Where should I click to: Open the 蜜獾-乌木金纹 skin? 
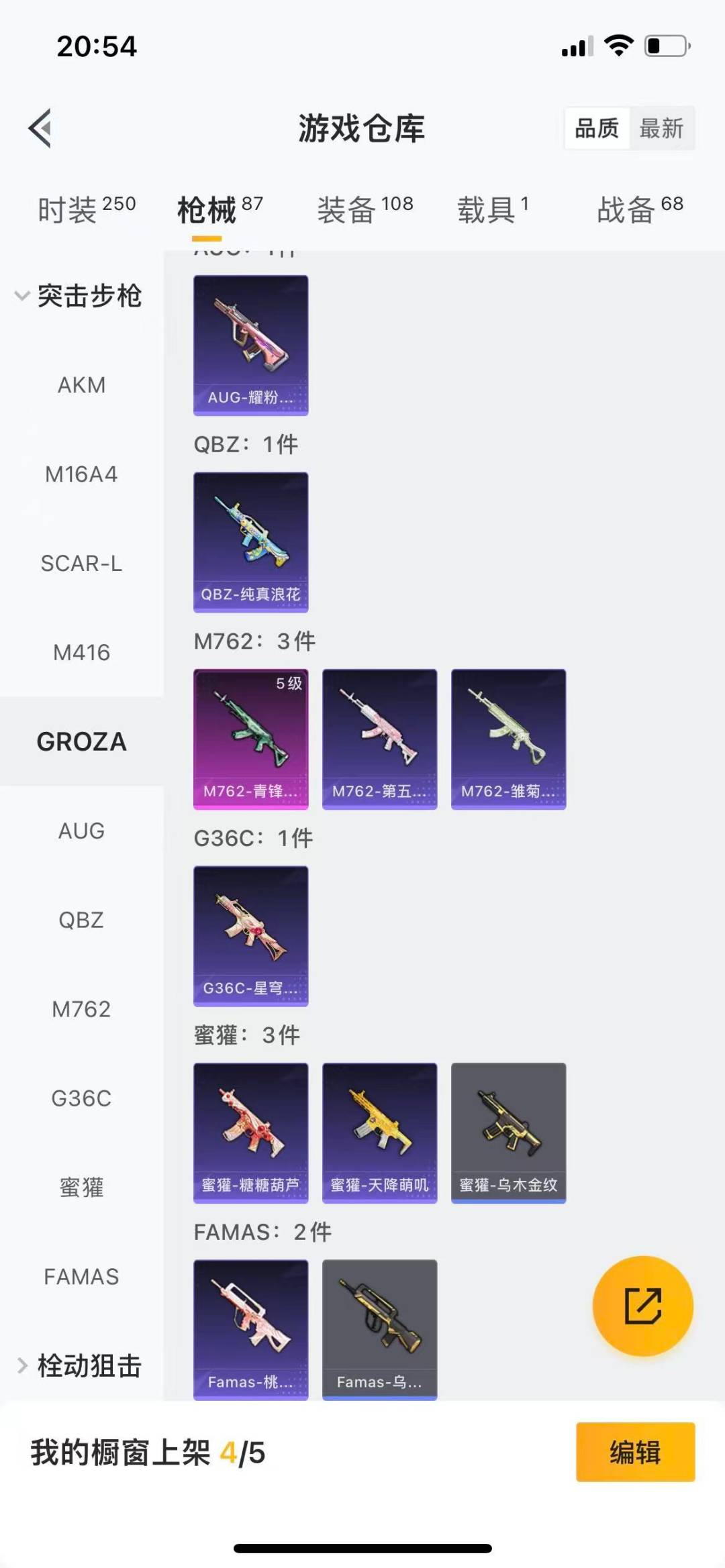tap(508, 1132)
